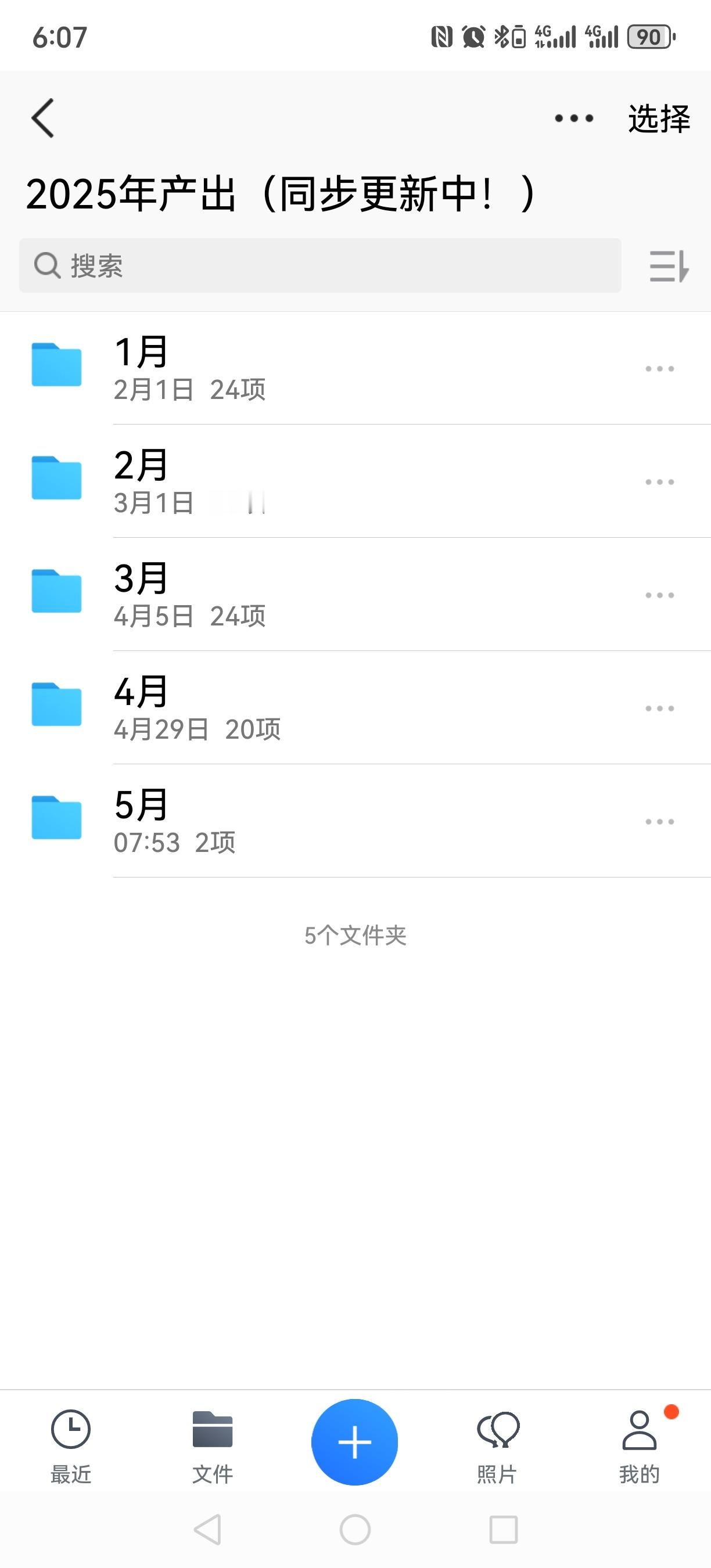Open the sort order icon
Image resolution: width=711 pixels, height=1568 pixels.
(669, 267)
